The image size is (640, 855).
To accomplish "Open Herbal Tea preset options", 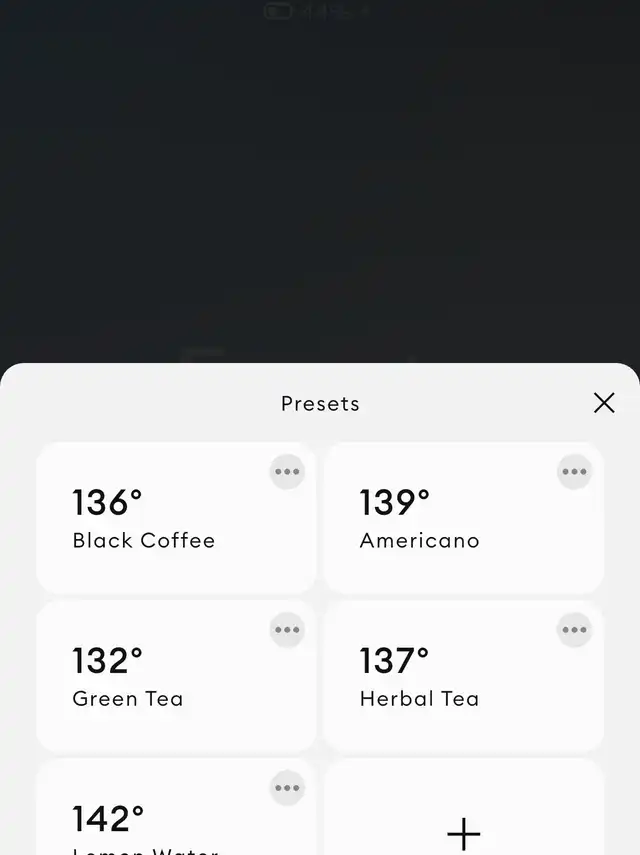I will tap(574, 630).
